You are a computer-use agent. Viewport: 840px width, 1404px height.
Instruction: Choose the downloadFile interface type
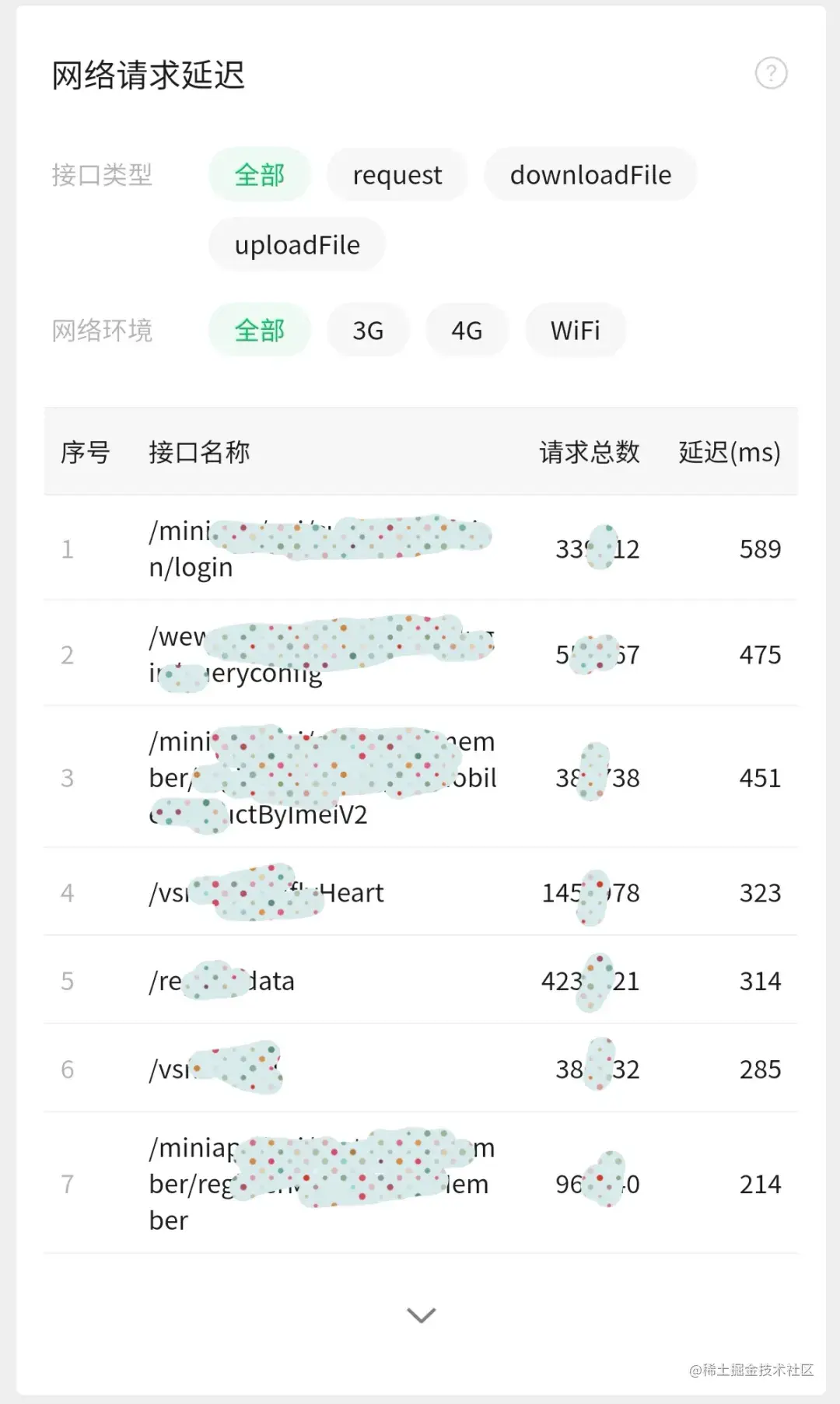pos(590,175)
